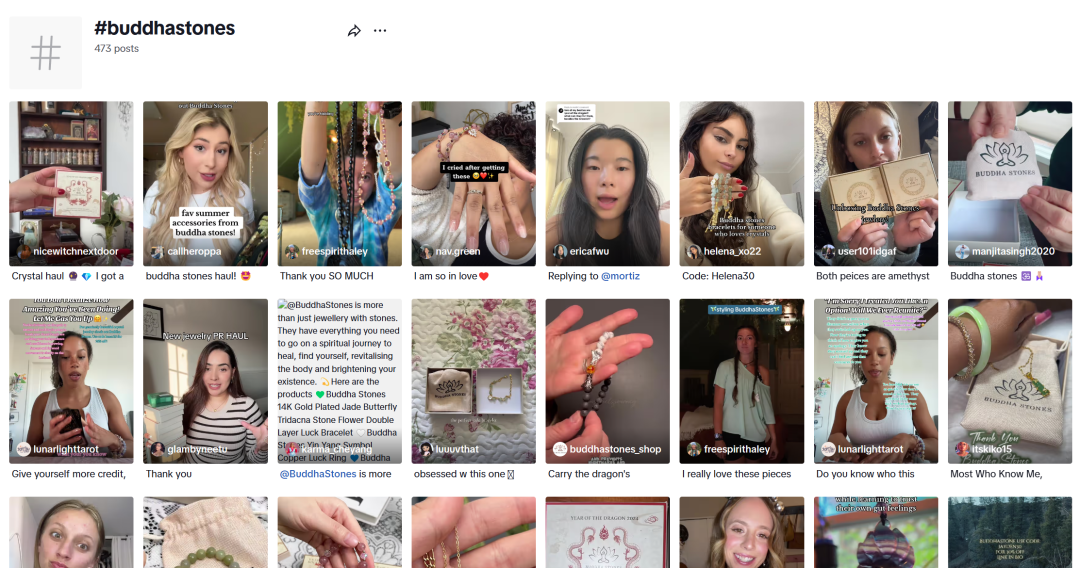Watch freespirithaley's I really love these pieces video
Image resolution: width=1080 pixels, height=568 pixels.
(741, 380)
